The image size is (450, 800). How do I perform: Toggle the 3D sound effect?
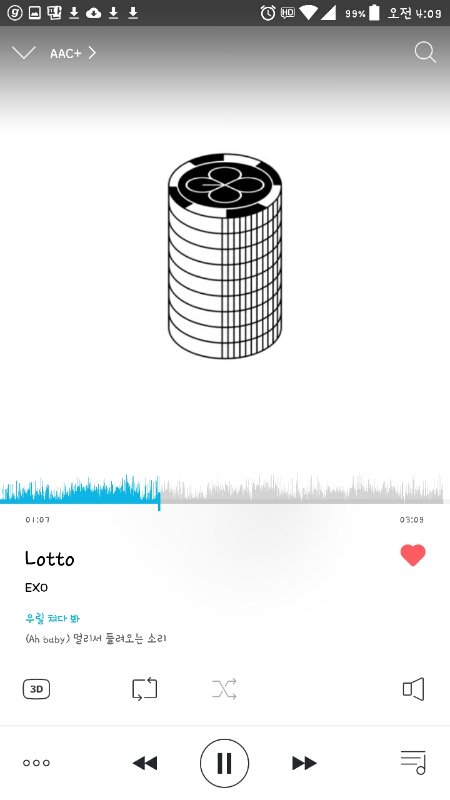pos(36,689)
